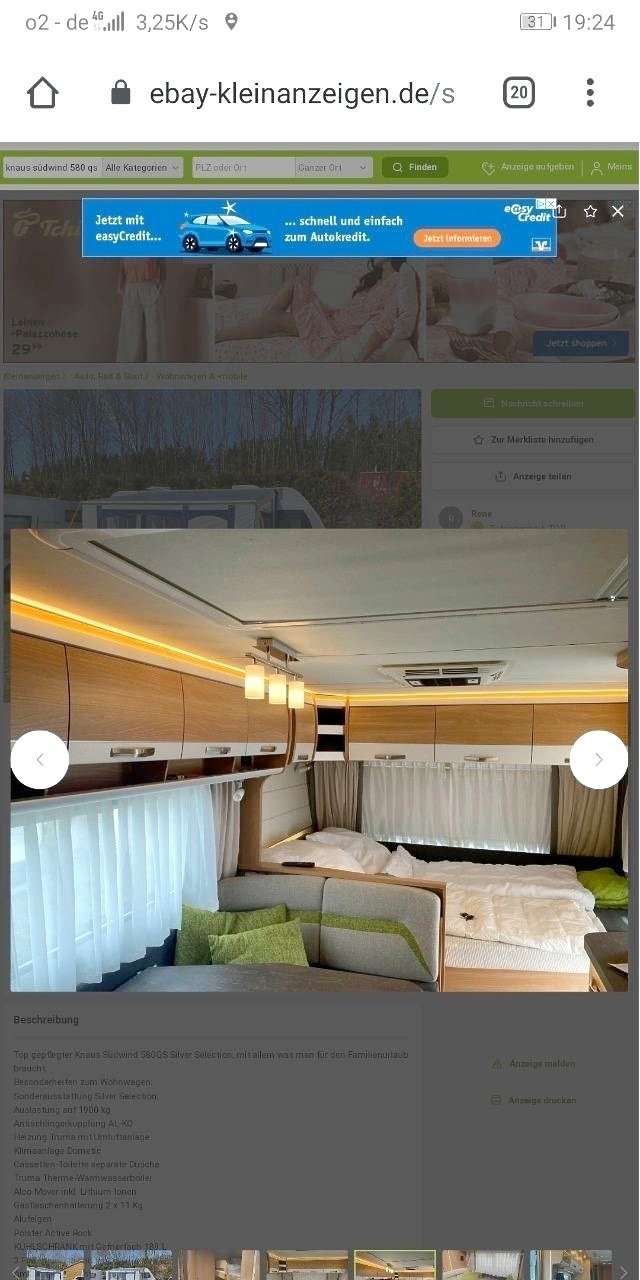Open the tab switcher showing 20 tabs
This screenshot has width=640, height=1280.
(x=518, y=93)
